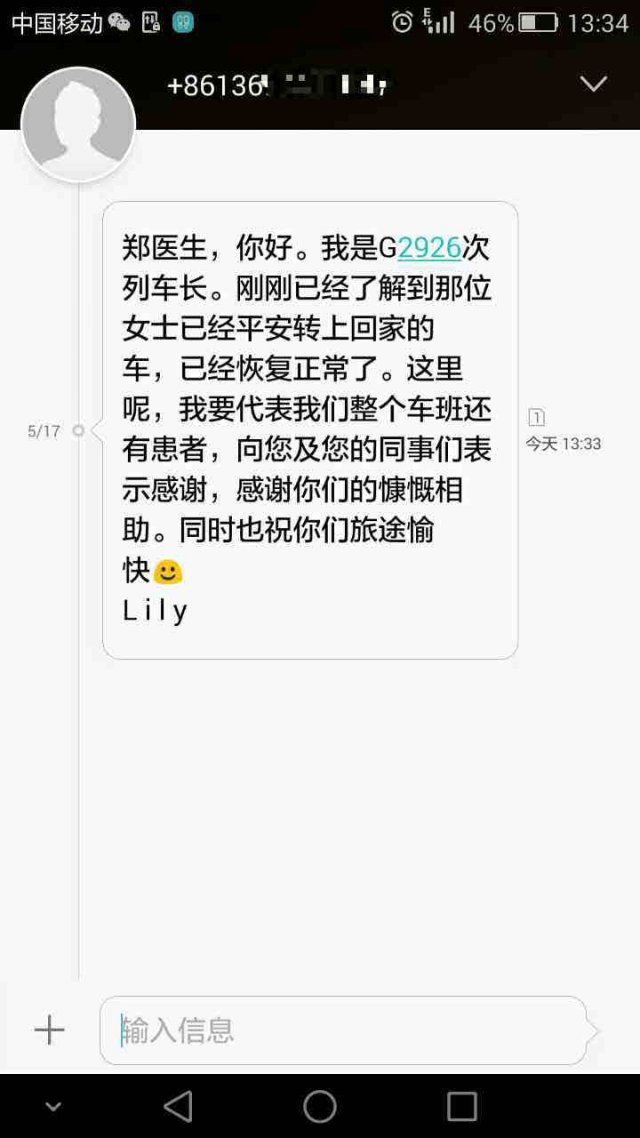Viewport: 640px width, 1138px height.
Task: Open the sender's contact avatar
Action: tap(78, 124)
